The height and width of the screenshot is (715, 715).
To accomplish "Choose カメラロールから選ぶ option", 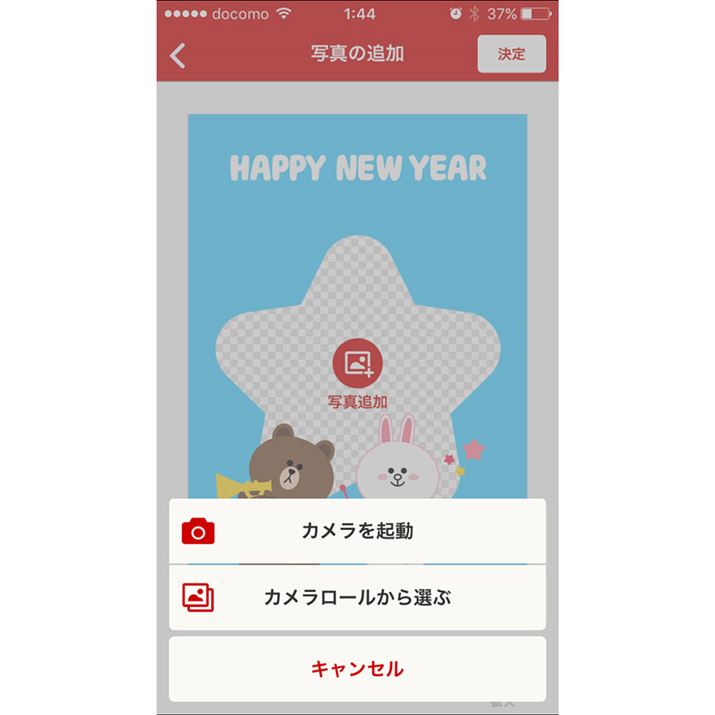I will tap(357, 598).
